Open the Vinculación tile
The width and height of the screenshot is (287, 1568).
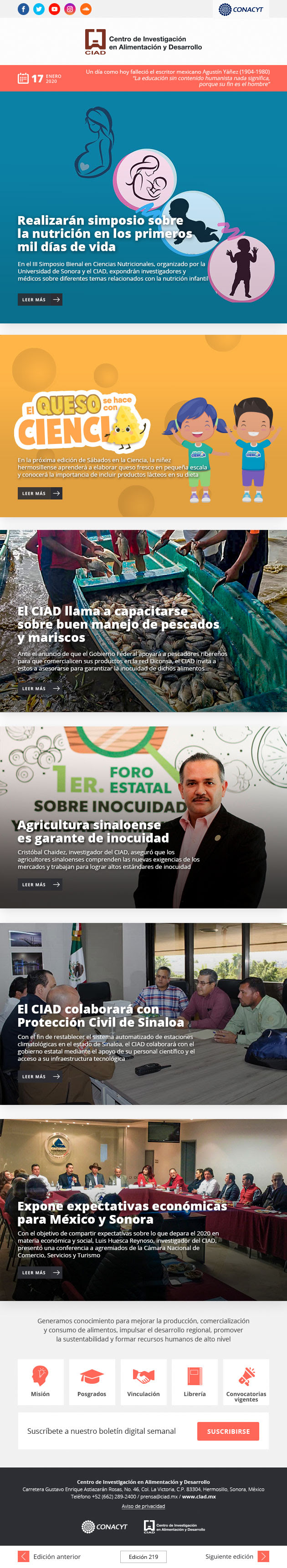pos(143,1382)
